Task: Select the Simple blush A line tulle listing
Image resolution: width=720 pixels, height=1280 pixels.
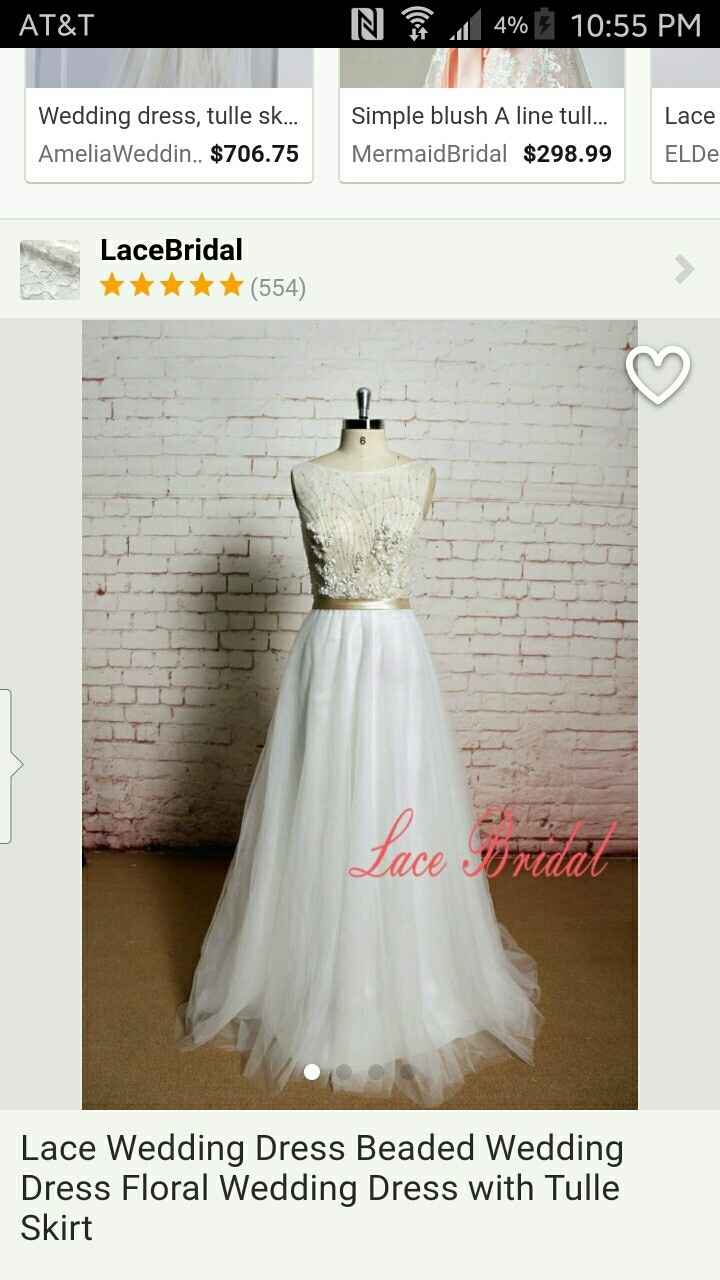Action: [482, 115]
